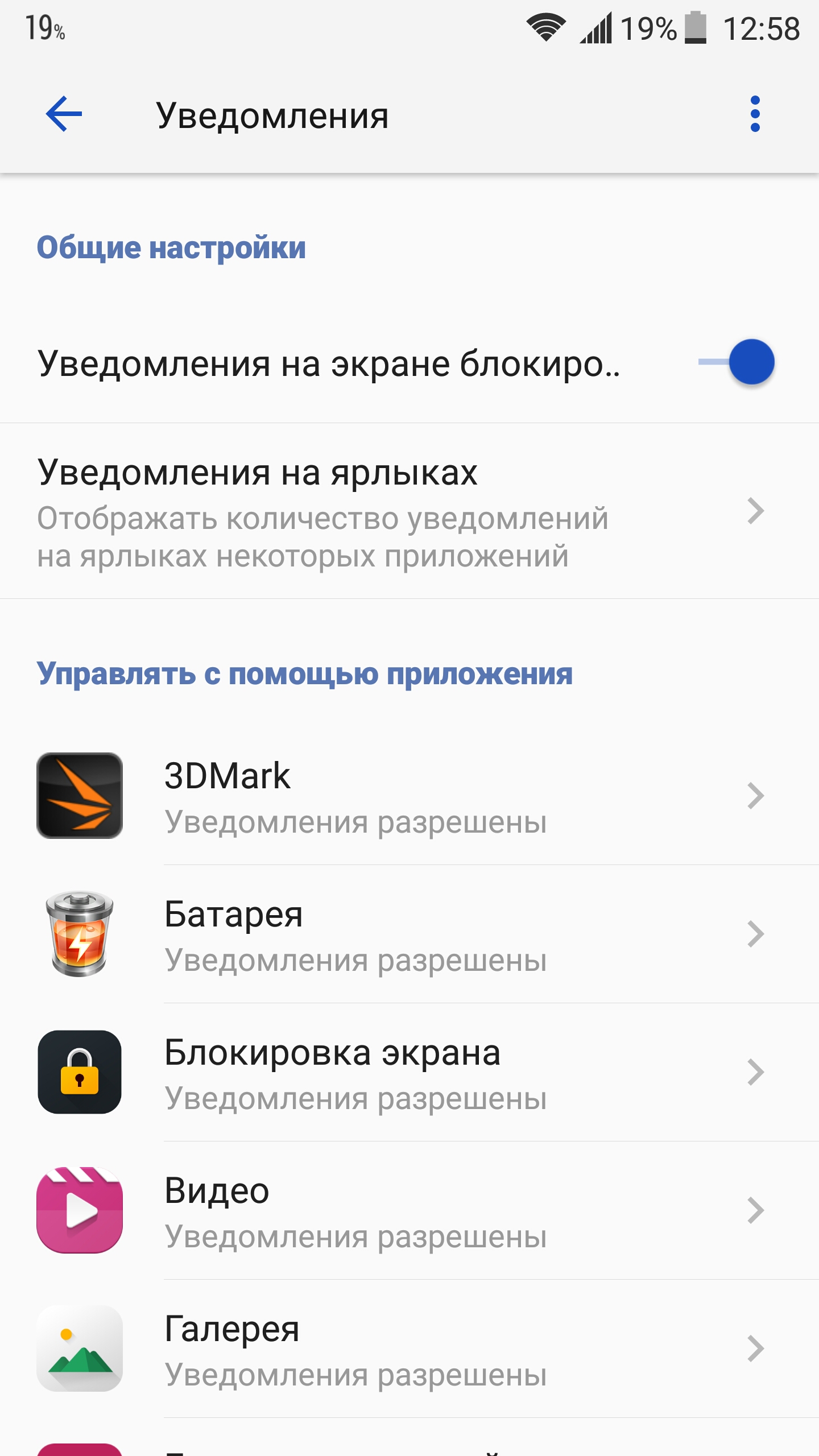Open Батарея notification settings
This screenshot has height=1456, width=819.
(409, 934)
